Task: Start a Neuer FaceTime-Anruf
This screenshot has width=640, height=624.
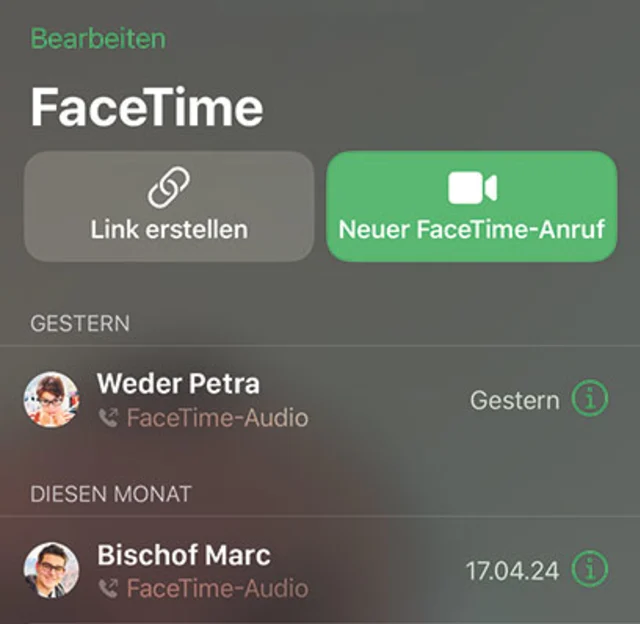Action: (x=471, y=207)
